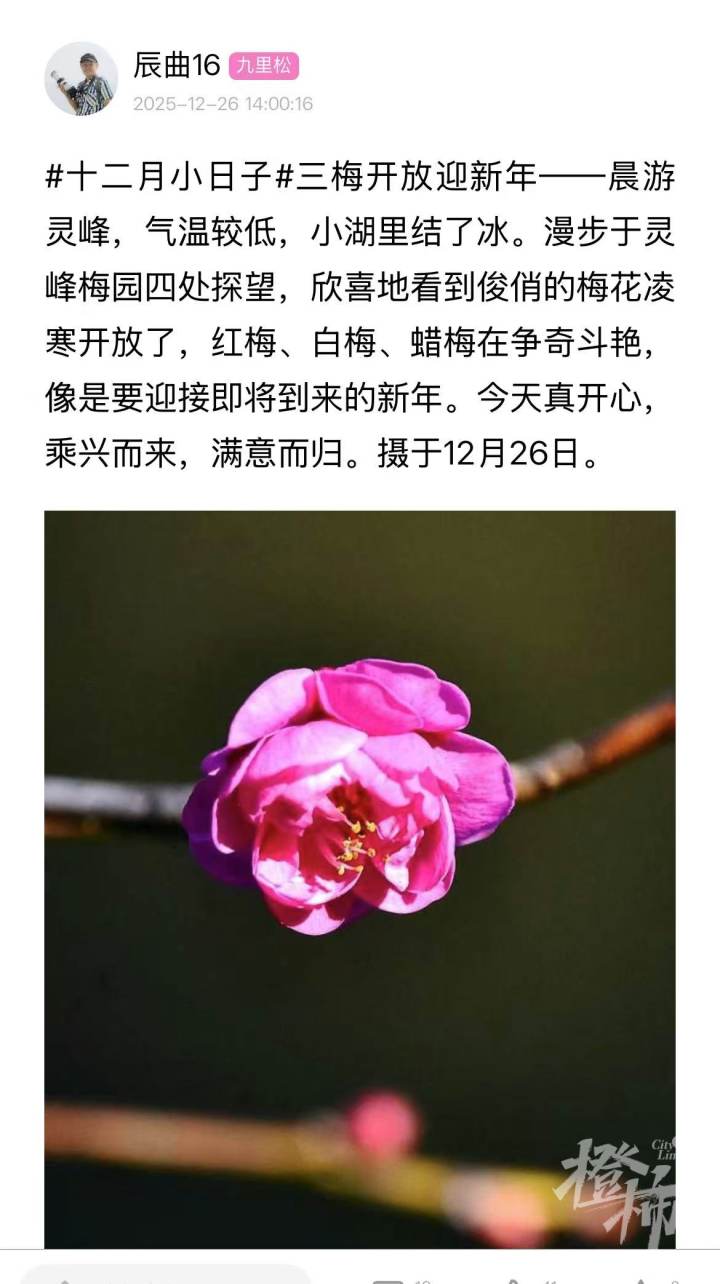The height and width of the screenshot is (1284, 720).
Task: Open the 九里松 badge
Action: 264,67
